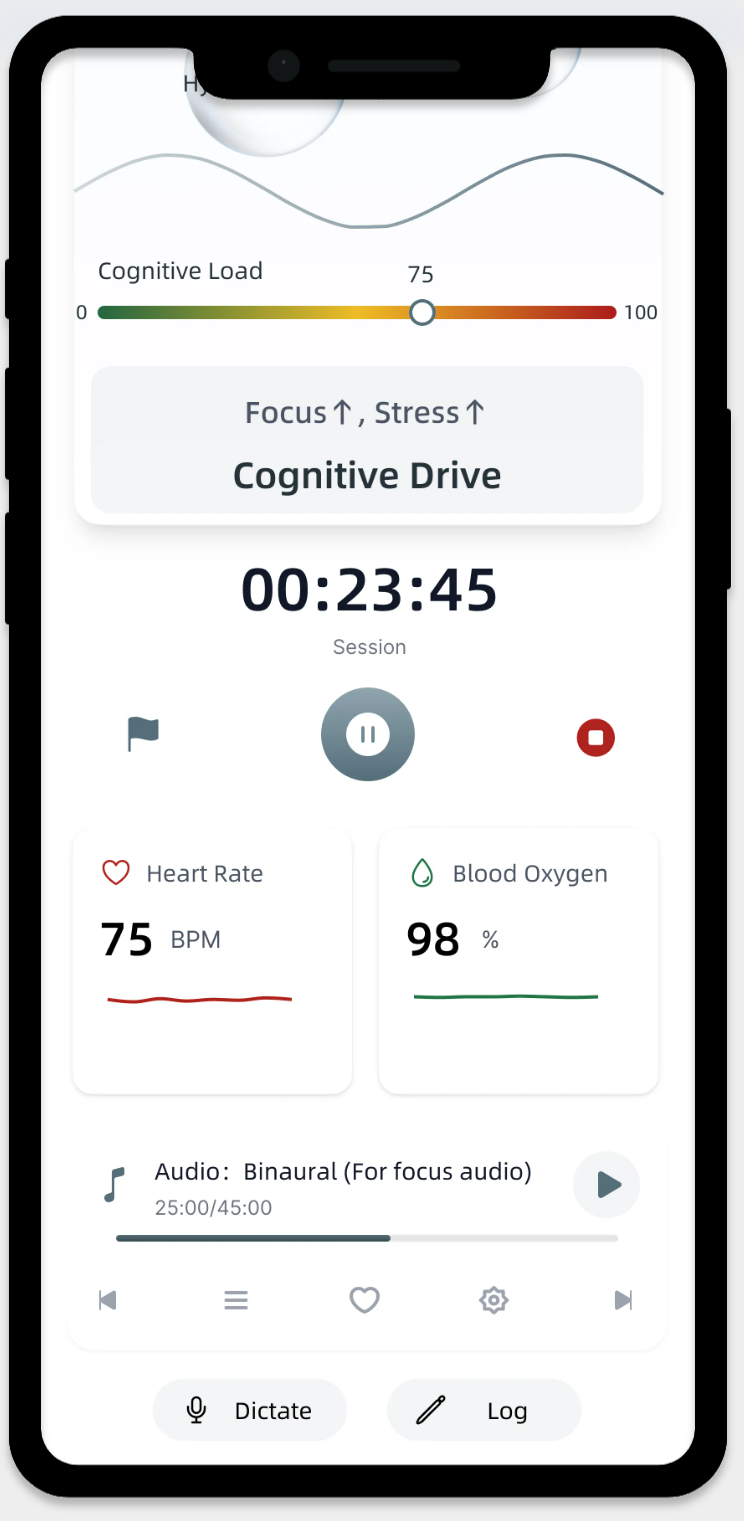Open audio settings gear
The height and width of the screenshot is (1521, 744).
[x=494, y=1300]
